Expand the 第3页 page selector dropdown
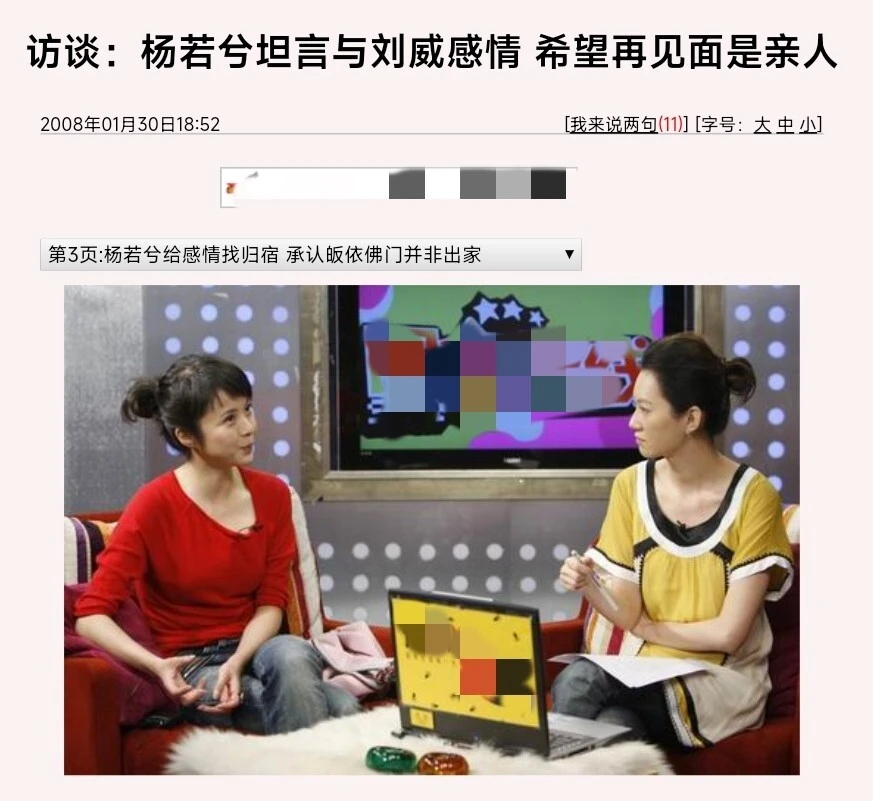This screenshot has height=801, width=873. [310, 254]
